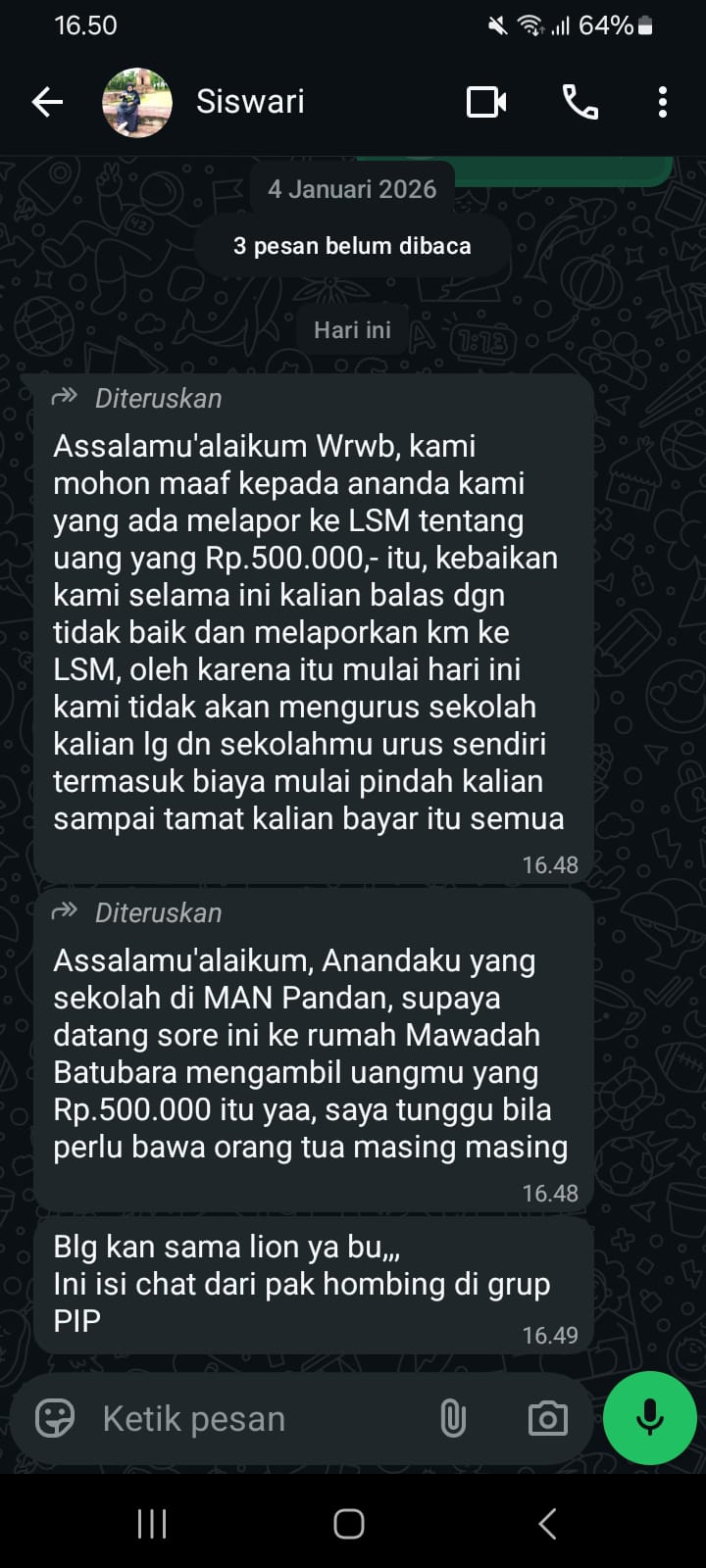Open Siswari contact info from the name
Screen dimensions: 706x1568
point(251,102)
